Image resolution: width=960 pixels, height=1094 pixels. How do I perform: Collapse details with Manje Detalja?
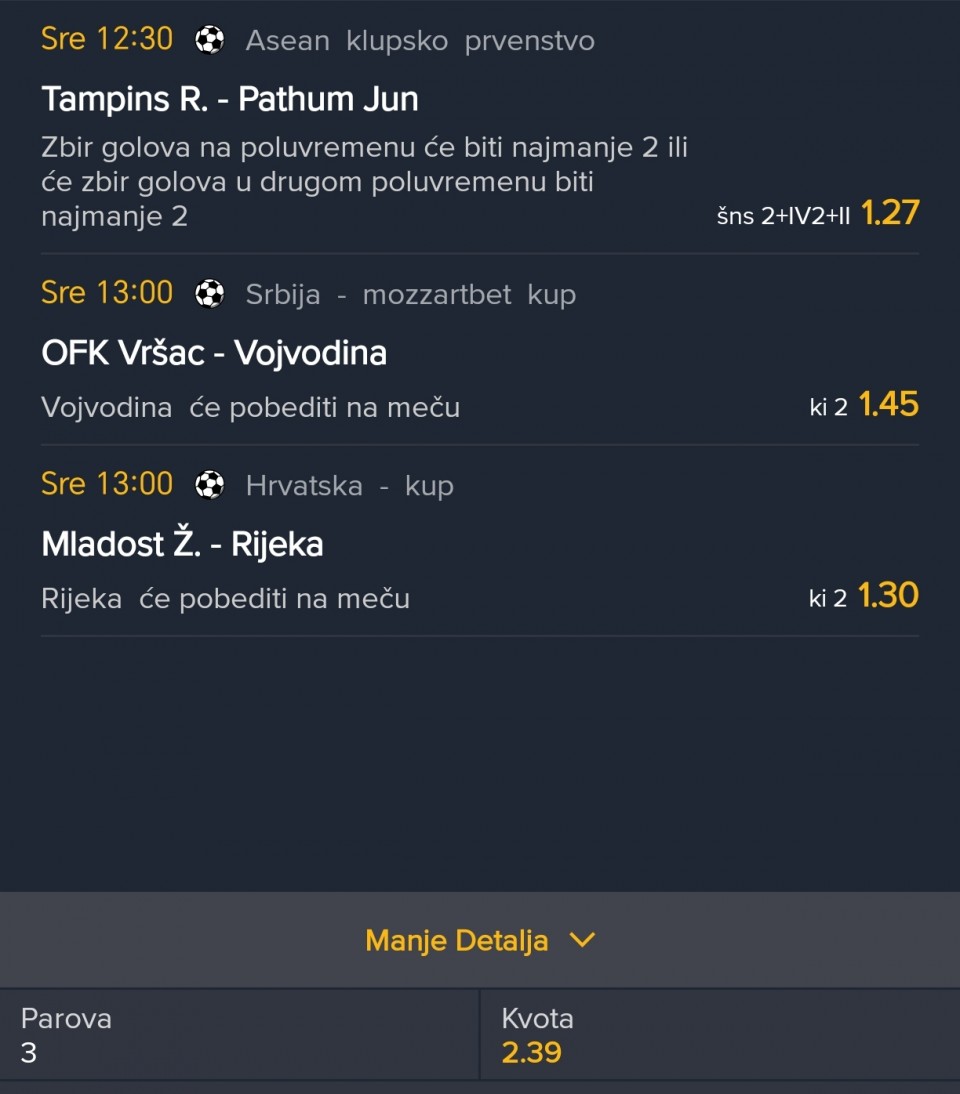point(480,940)
